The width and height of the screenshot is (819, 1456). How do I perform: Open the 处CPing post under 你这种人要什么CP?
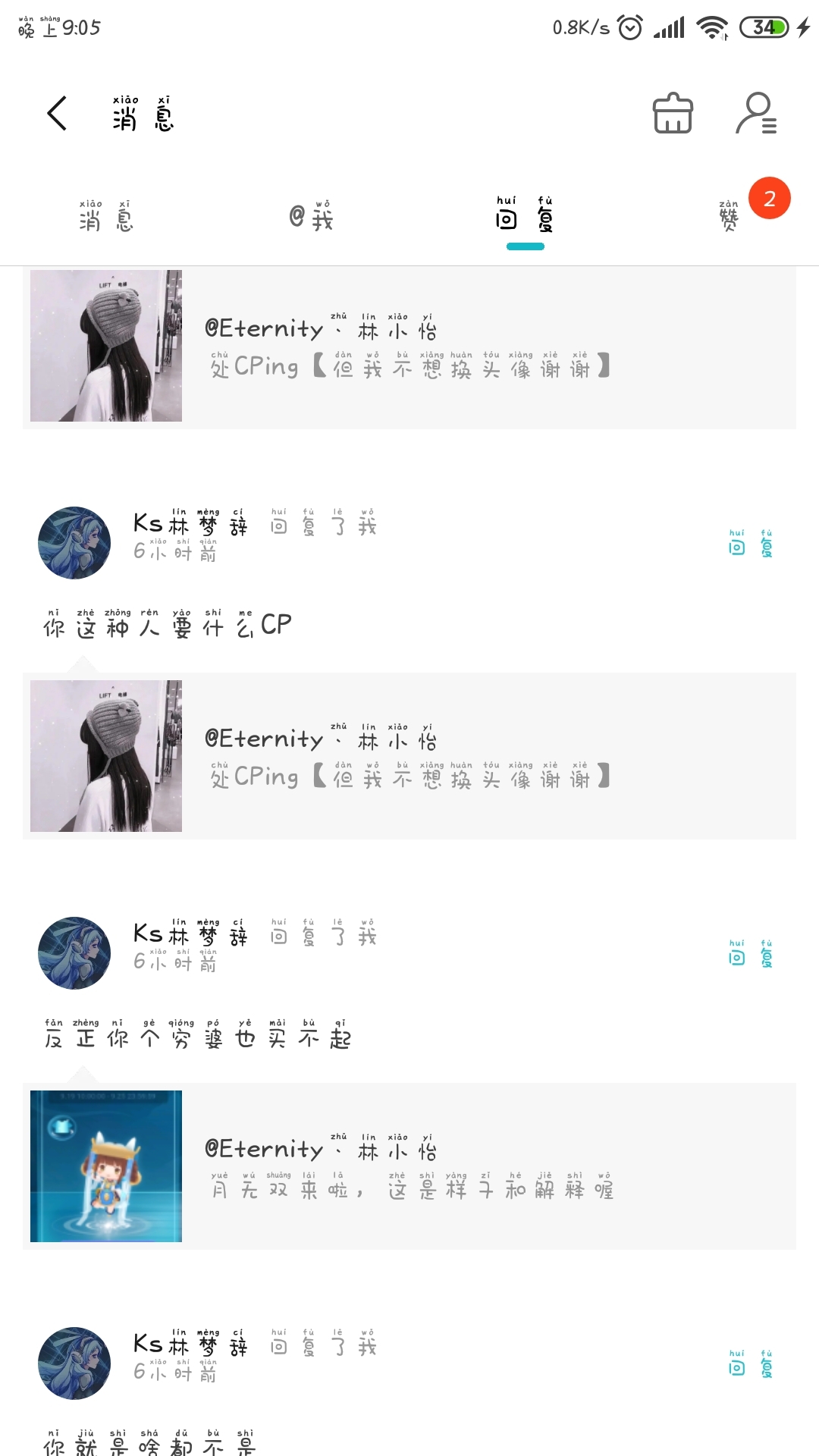(409, 756)
